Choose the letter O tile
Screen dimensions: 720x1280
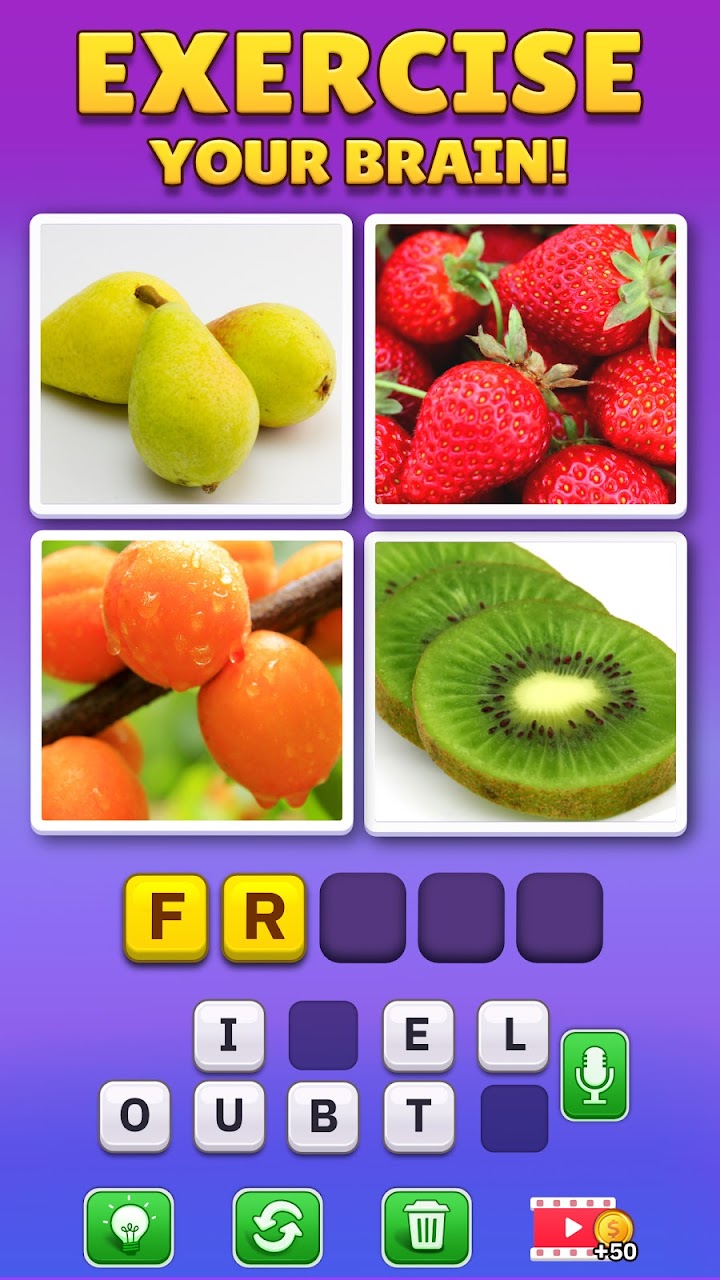135,1116
